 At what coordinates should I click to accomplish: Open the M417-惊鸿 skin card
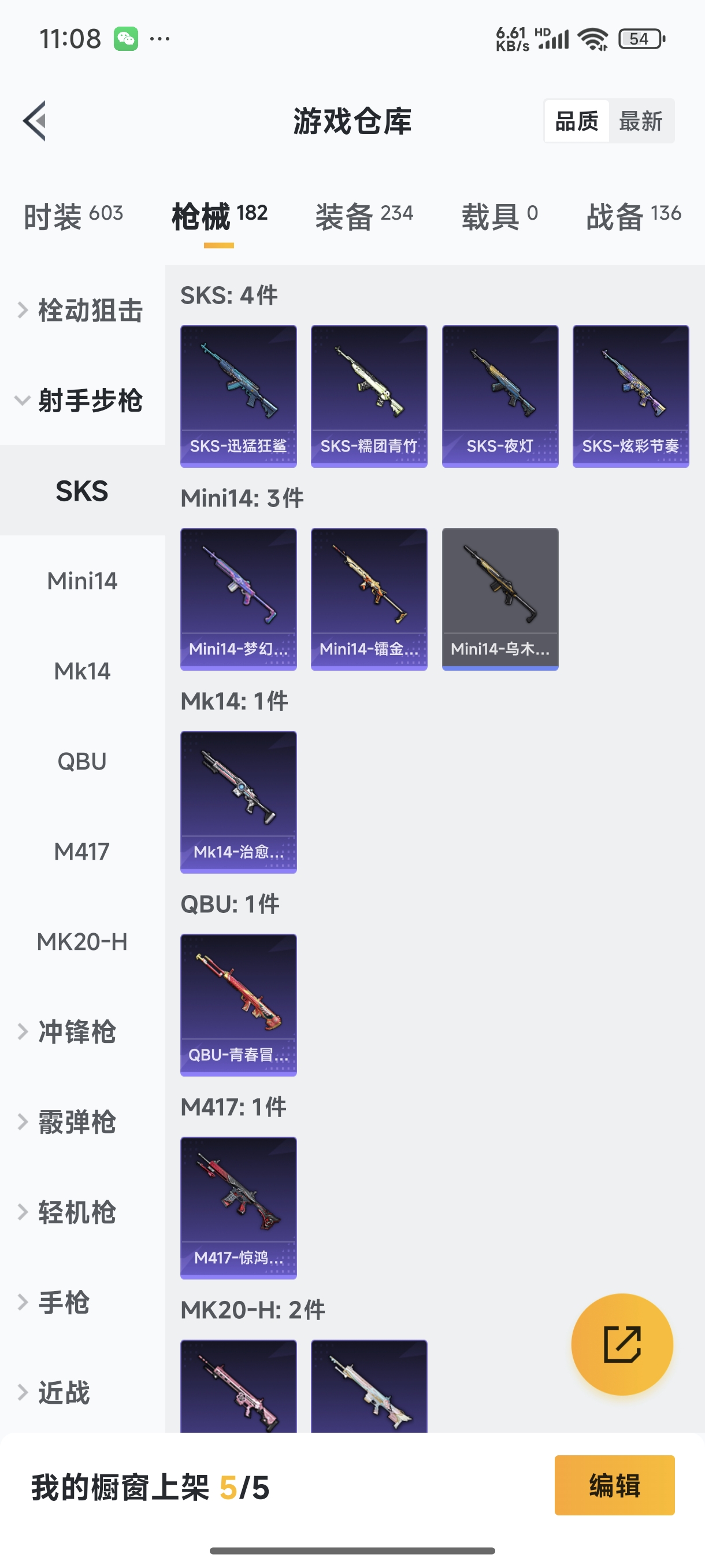pos(239,1208)
